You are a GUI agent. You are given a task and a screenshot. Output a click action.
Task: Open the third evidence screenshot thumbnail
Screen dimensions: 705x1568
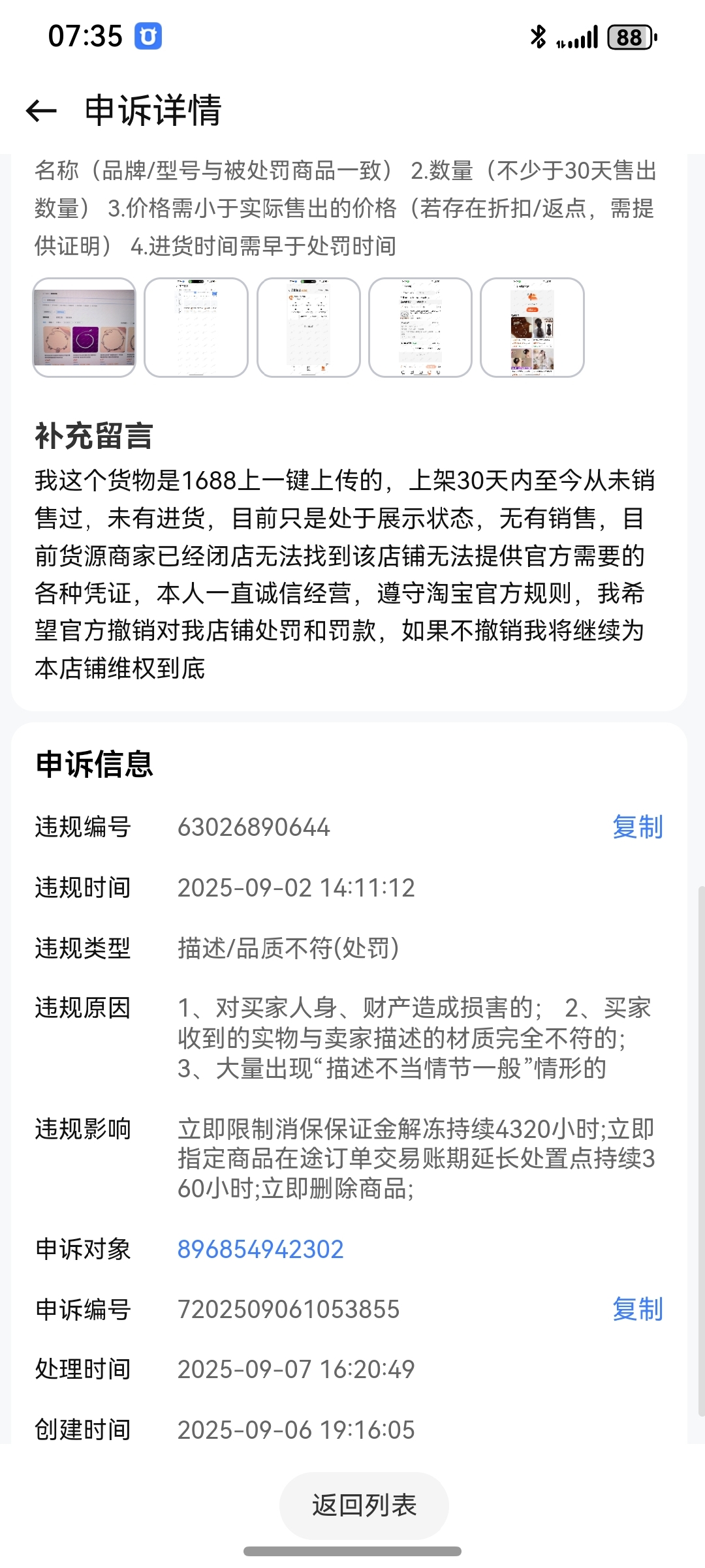[x=309, y=328]
